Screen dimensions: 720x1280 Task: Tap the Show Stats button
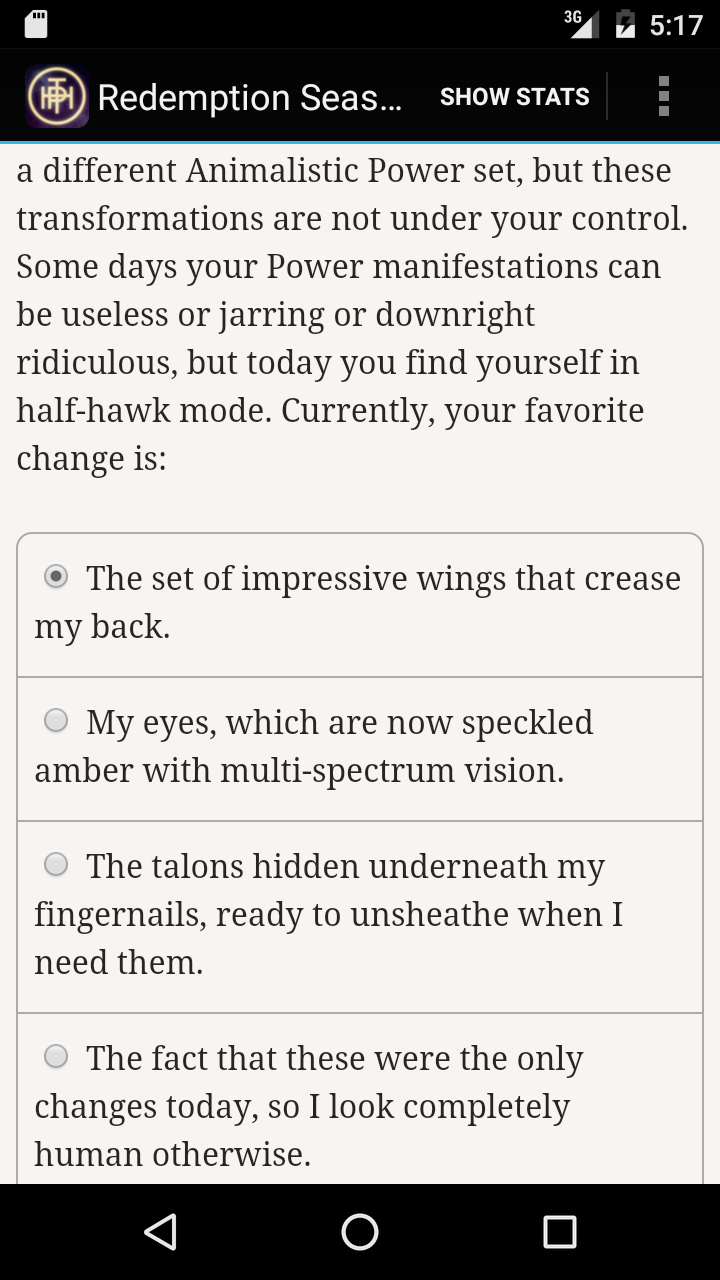(x=514, y=97)
